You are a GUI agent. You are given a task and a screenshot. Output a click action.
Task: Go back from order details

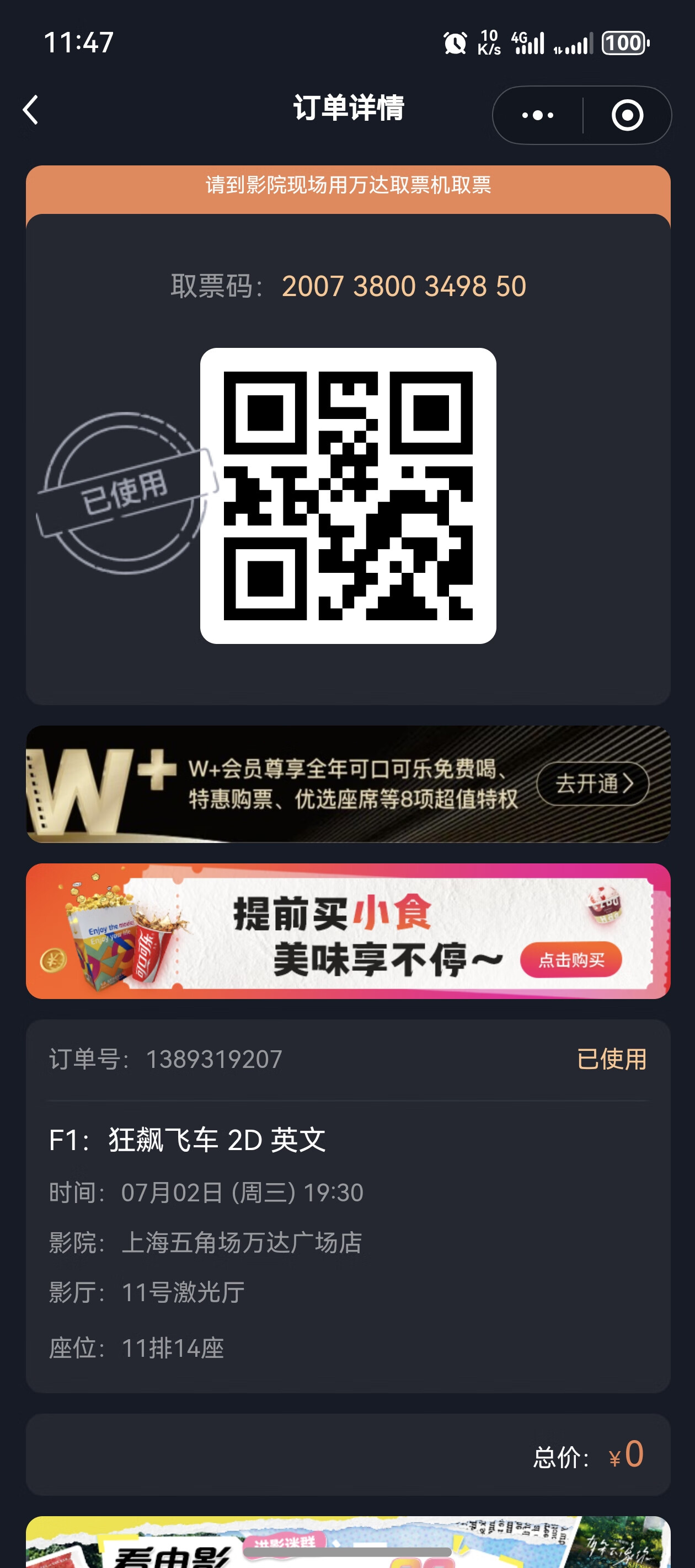click(x=30, y=110)
